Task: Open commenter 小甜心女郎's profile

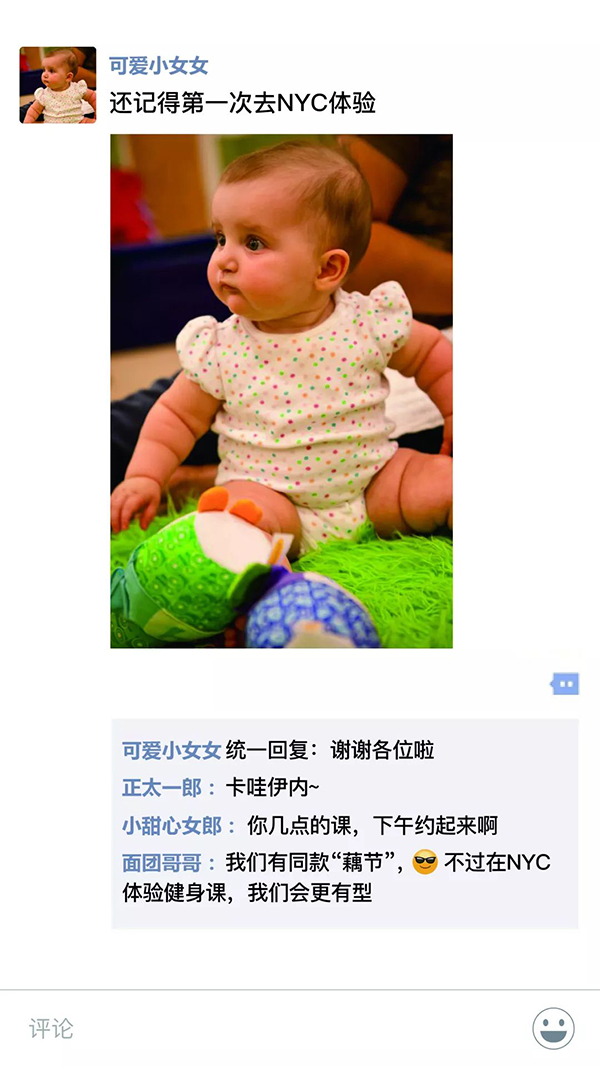Action: (172, 826)
